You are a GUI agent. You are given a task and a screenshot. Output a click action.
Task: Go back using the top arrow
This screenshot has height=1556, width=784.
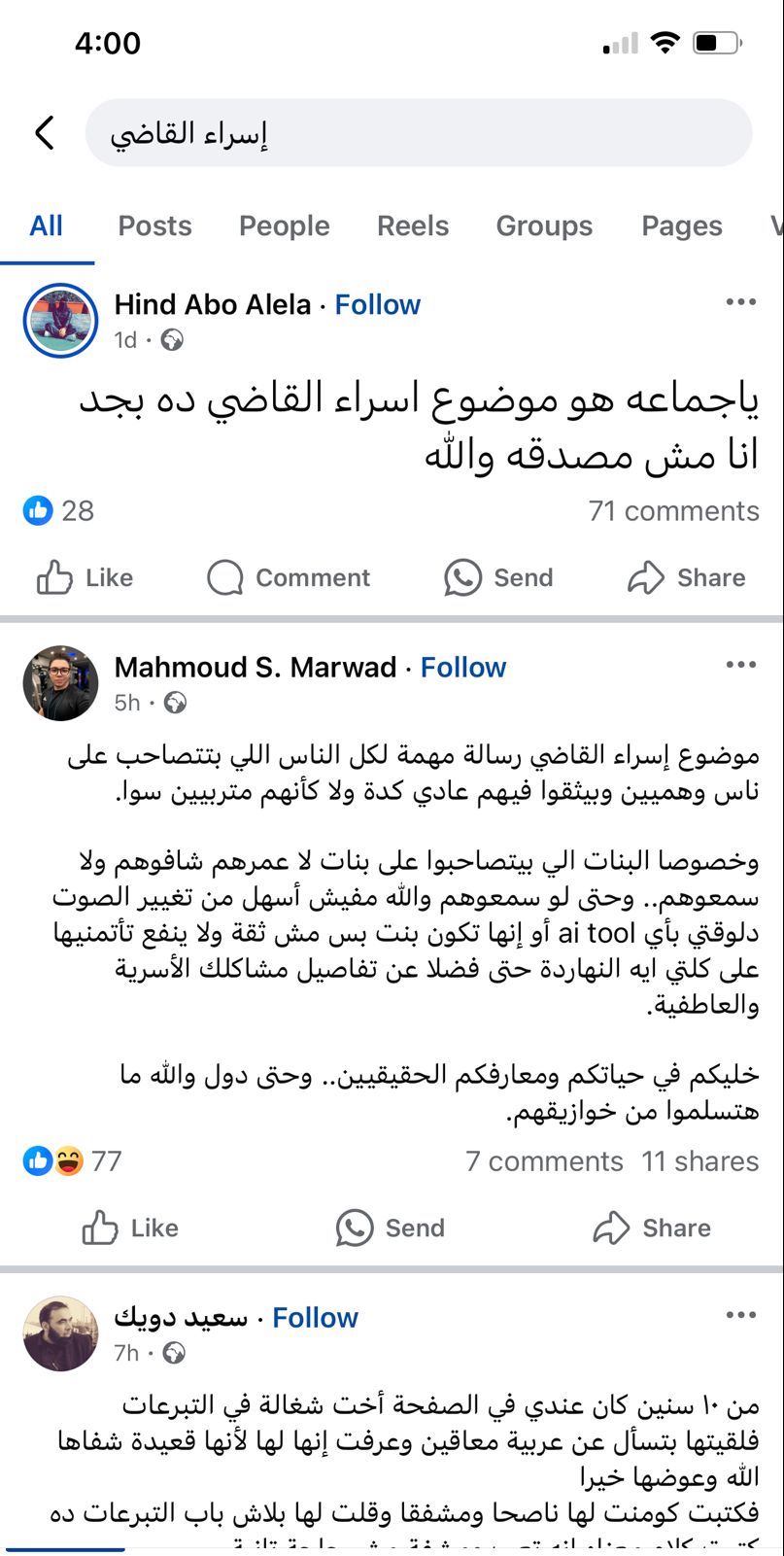[45, 133]
